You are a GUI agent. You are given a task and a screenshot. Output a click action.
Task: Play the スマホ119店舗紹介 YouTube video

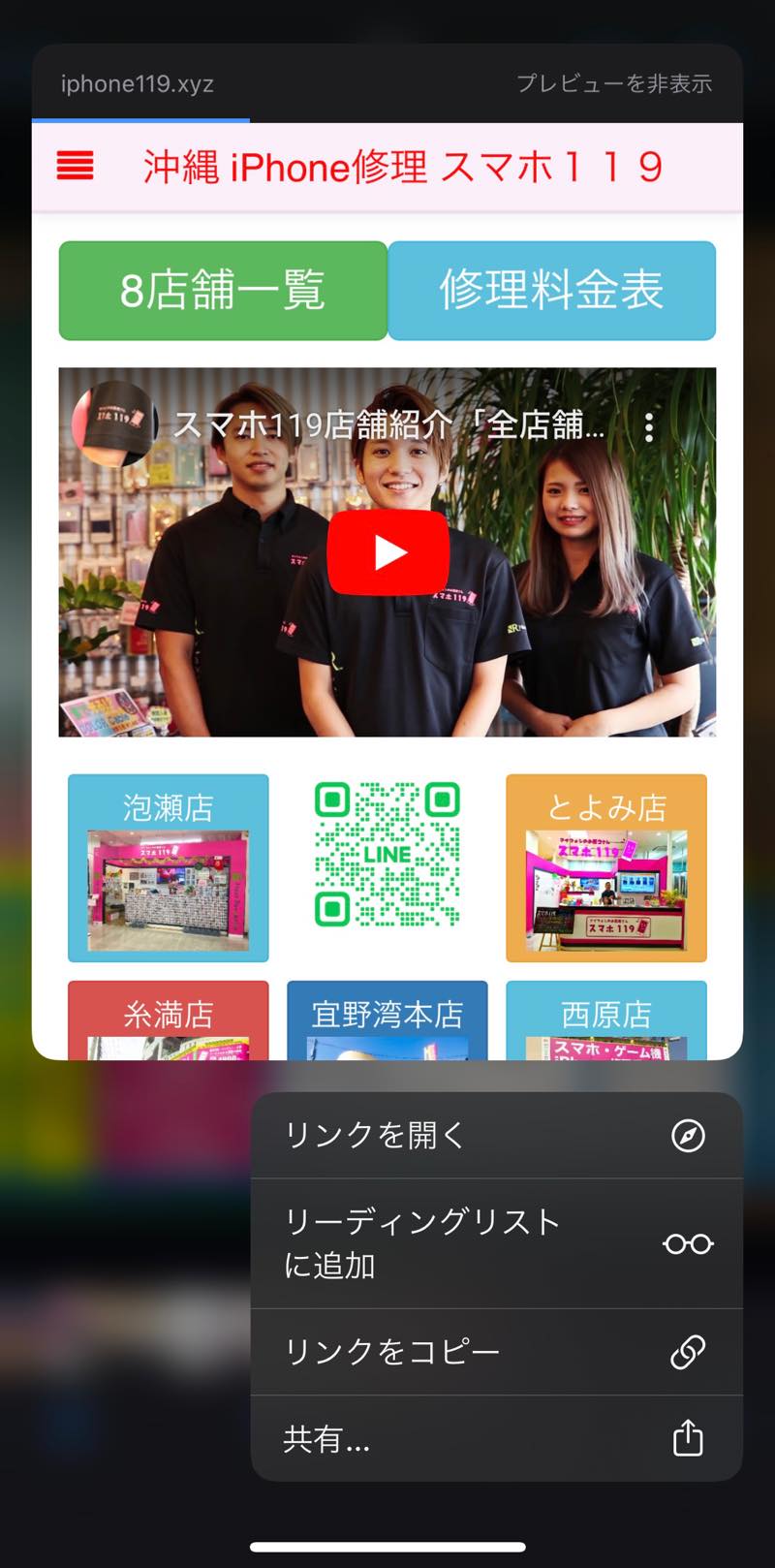click(387, 552)
